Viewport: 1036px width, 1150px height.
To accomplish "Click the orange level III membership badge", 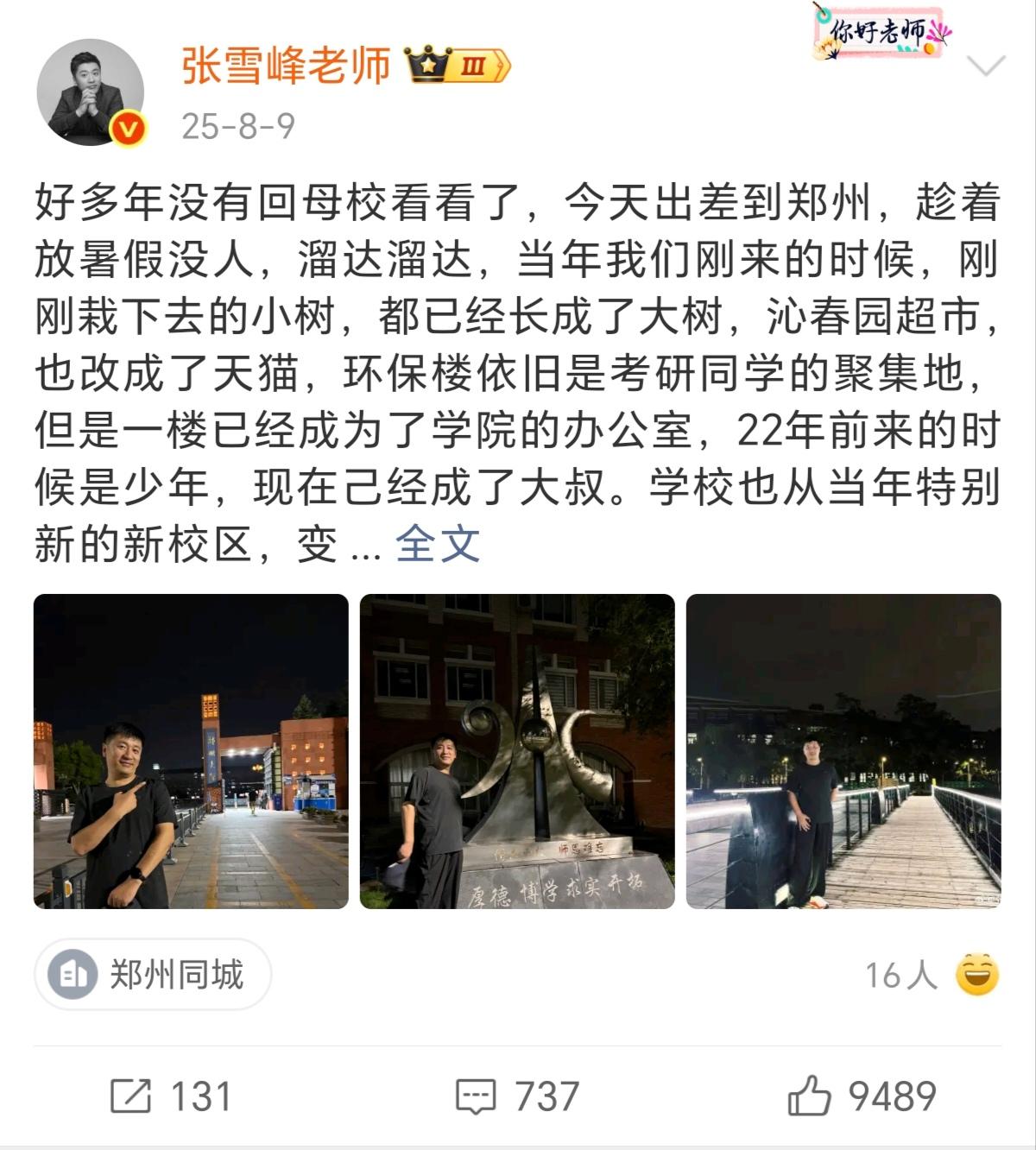I will pos(471,65).
